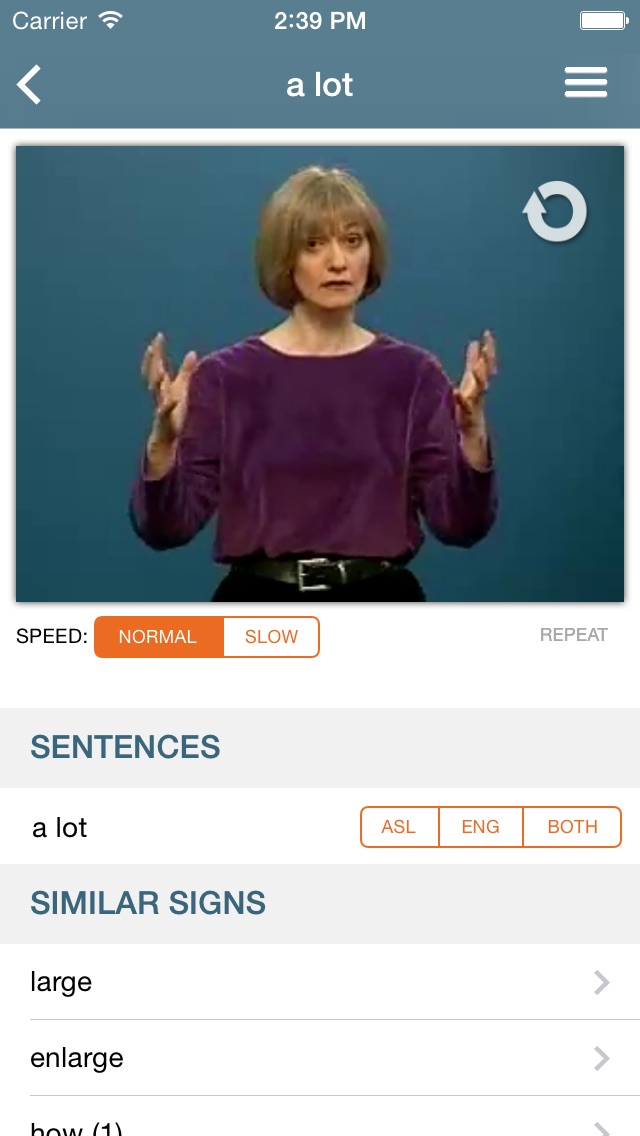Enable the Repeat option

(x=573, y=635)
